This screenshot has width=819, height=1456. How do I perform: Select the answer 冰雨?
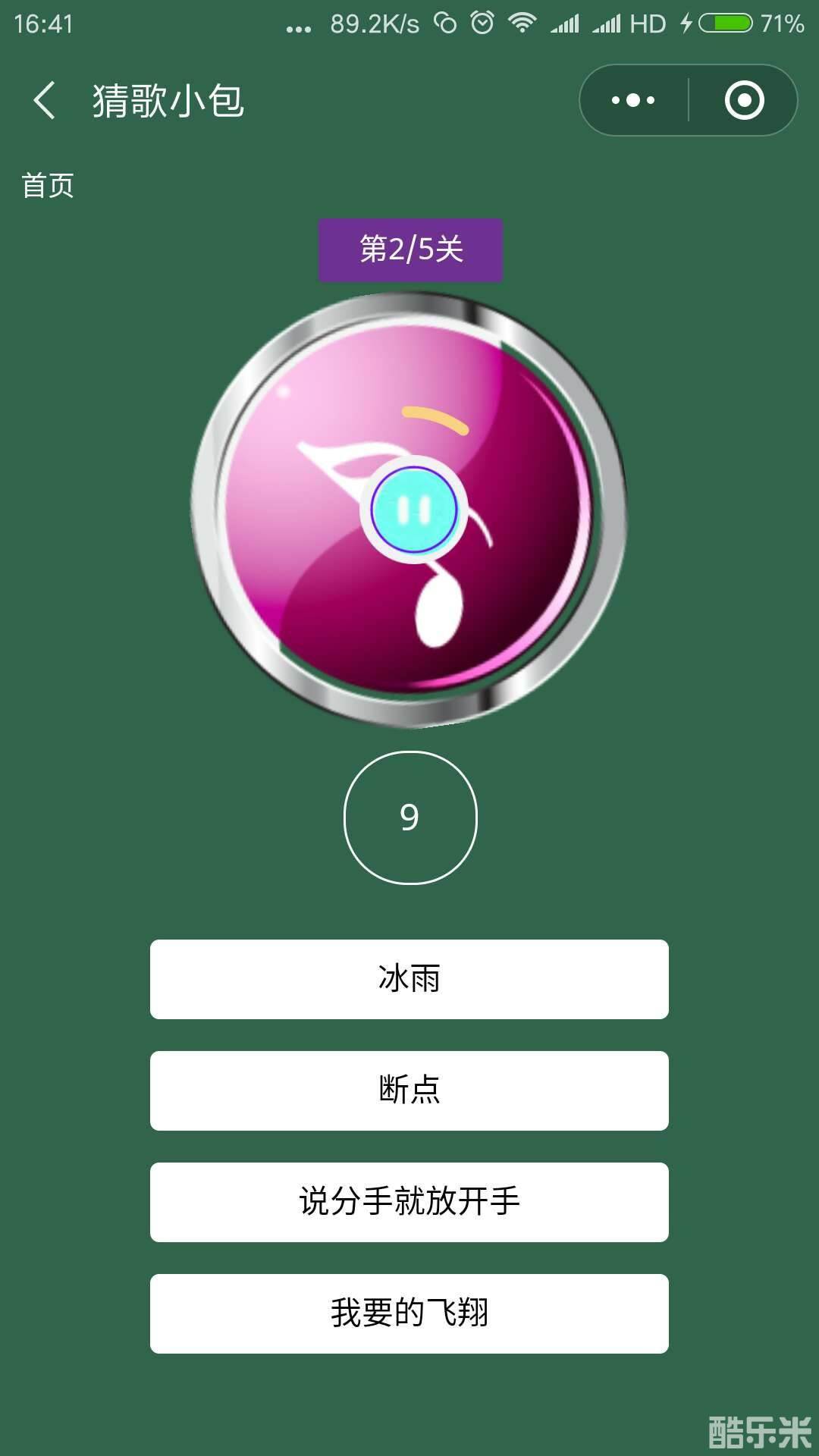click(409, 978)
